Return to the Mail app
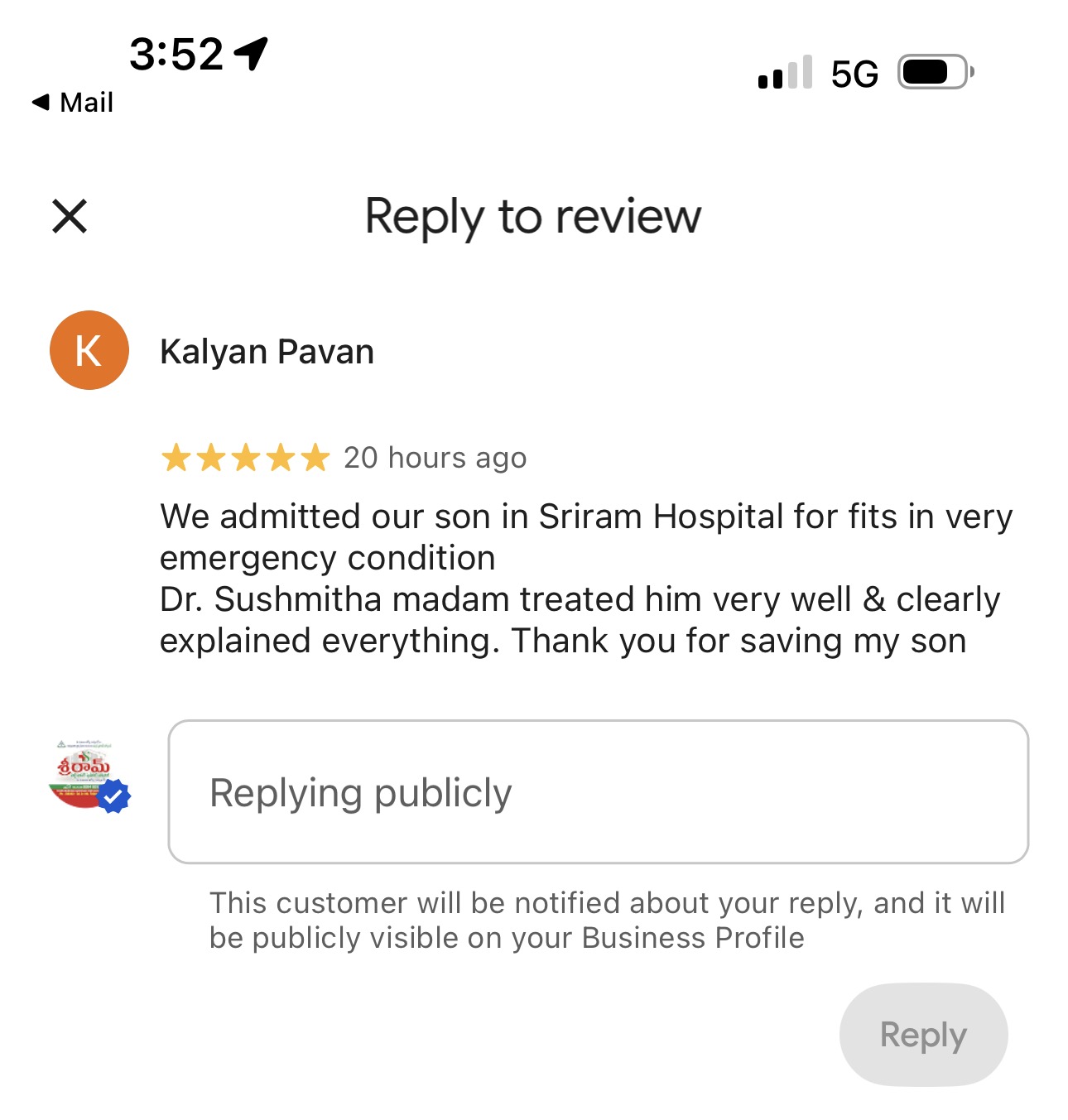 click(x=73, y=103)
